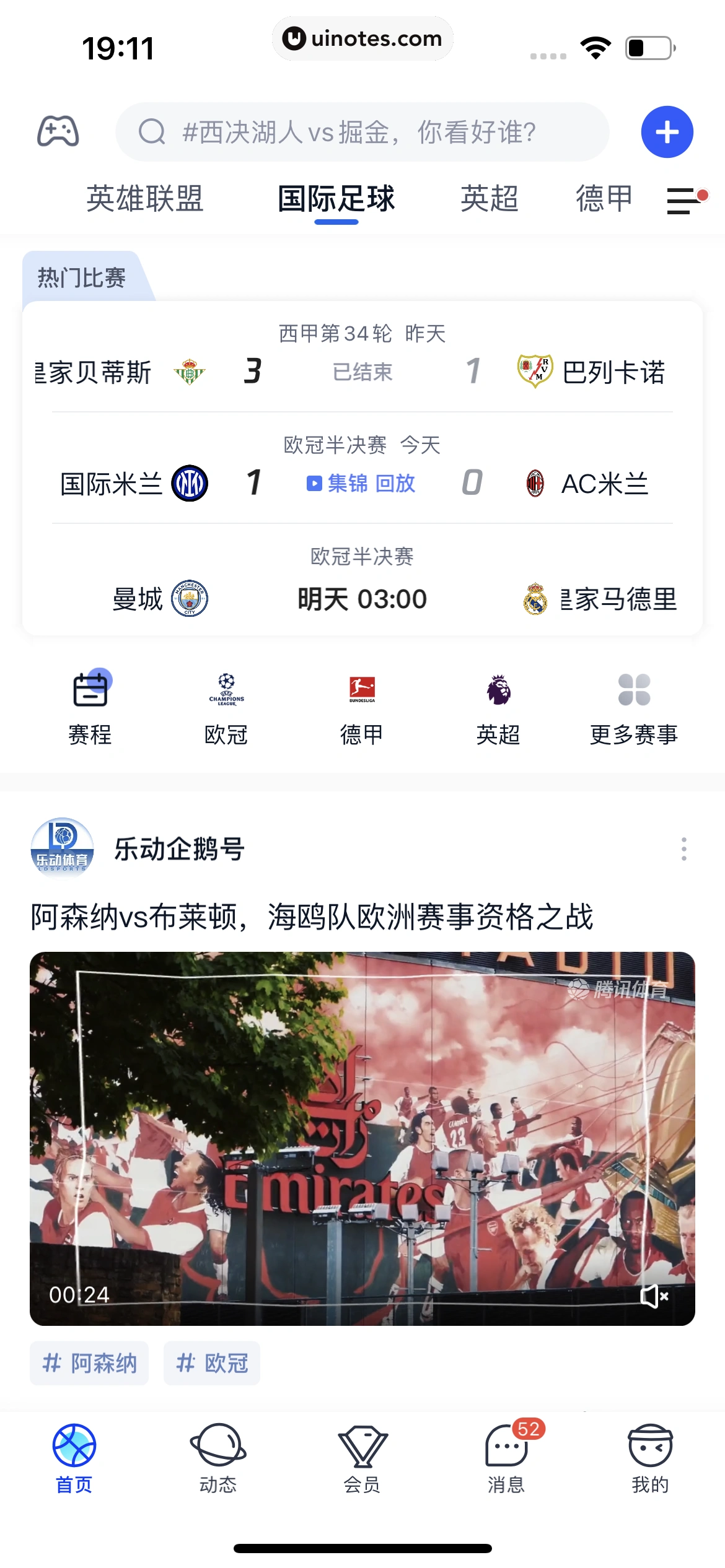The height and width of the screenshot is (1568, 725).
Task: Tap the search bar about 西决湖人 vs 掘金
Action: click(x=362, y=131)
